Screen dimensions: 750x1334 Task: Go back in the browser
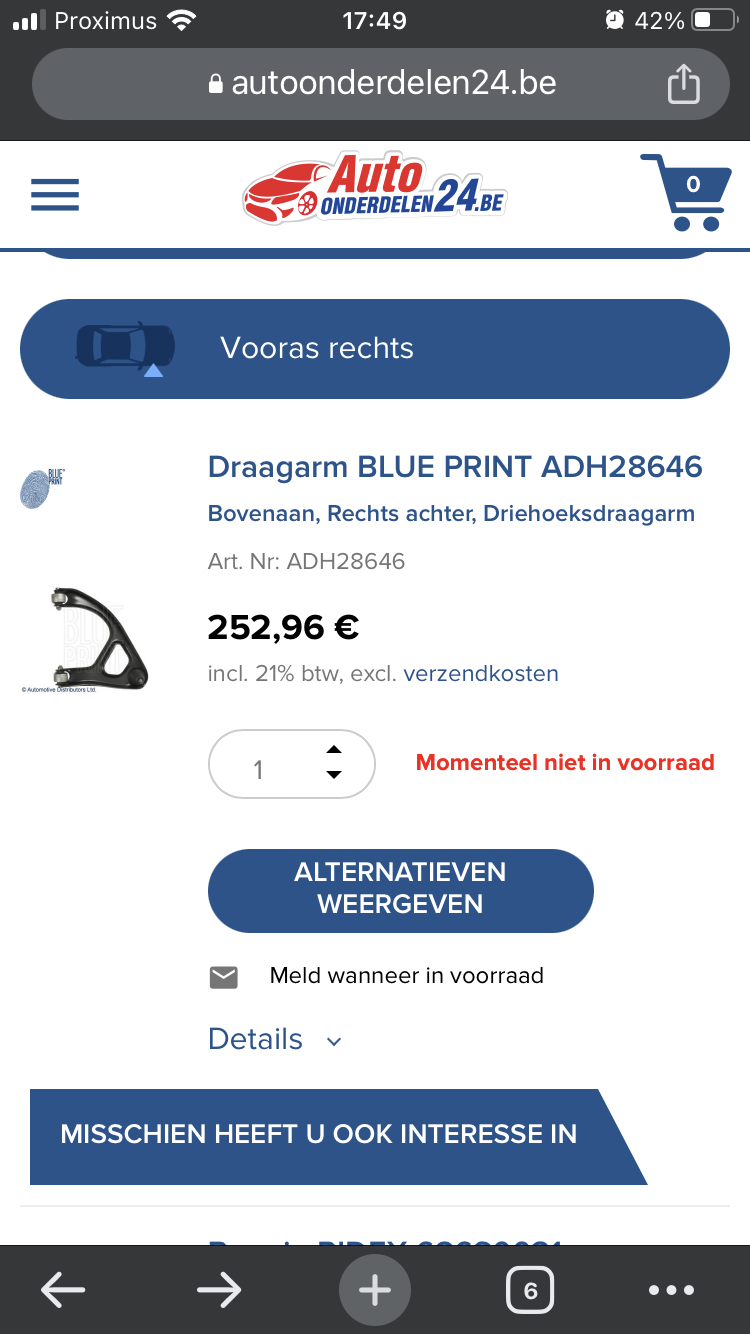click(62, 1290)
